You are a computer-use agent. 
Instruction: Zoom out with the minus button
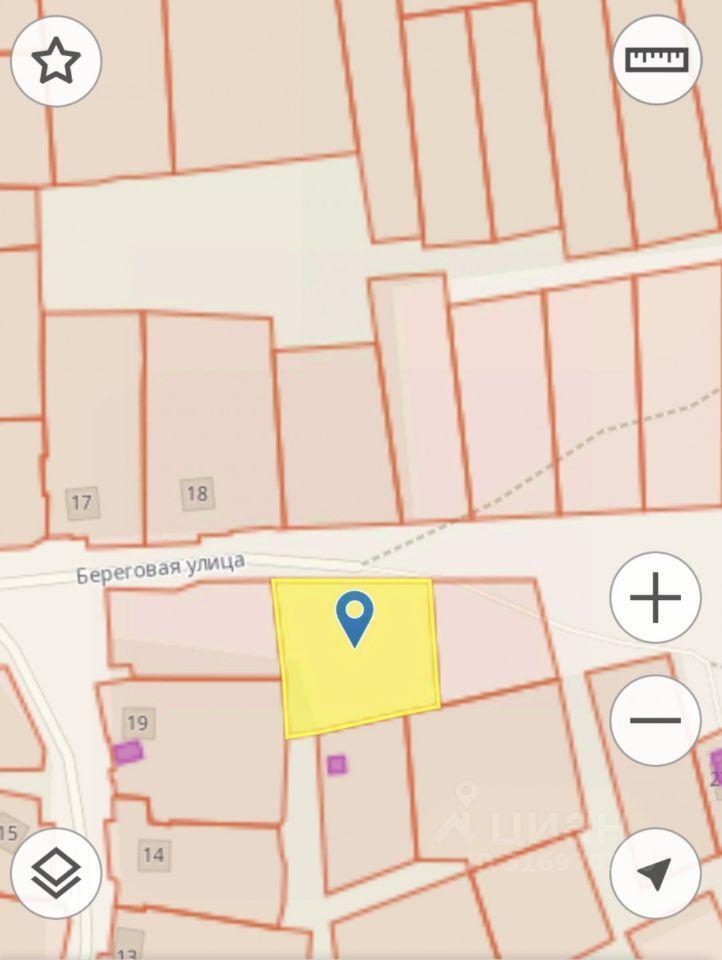coord(656,720)
